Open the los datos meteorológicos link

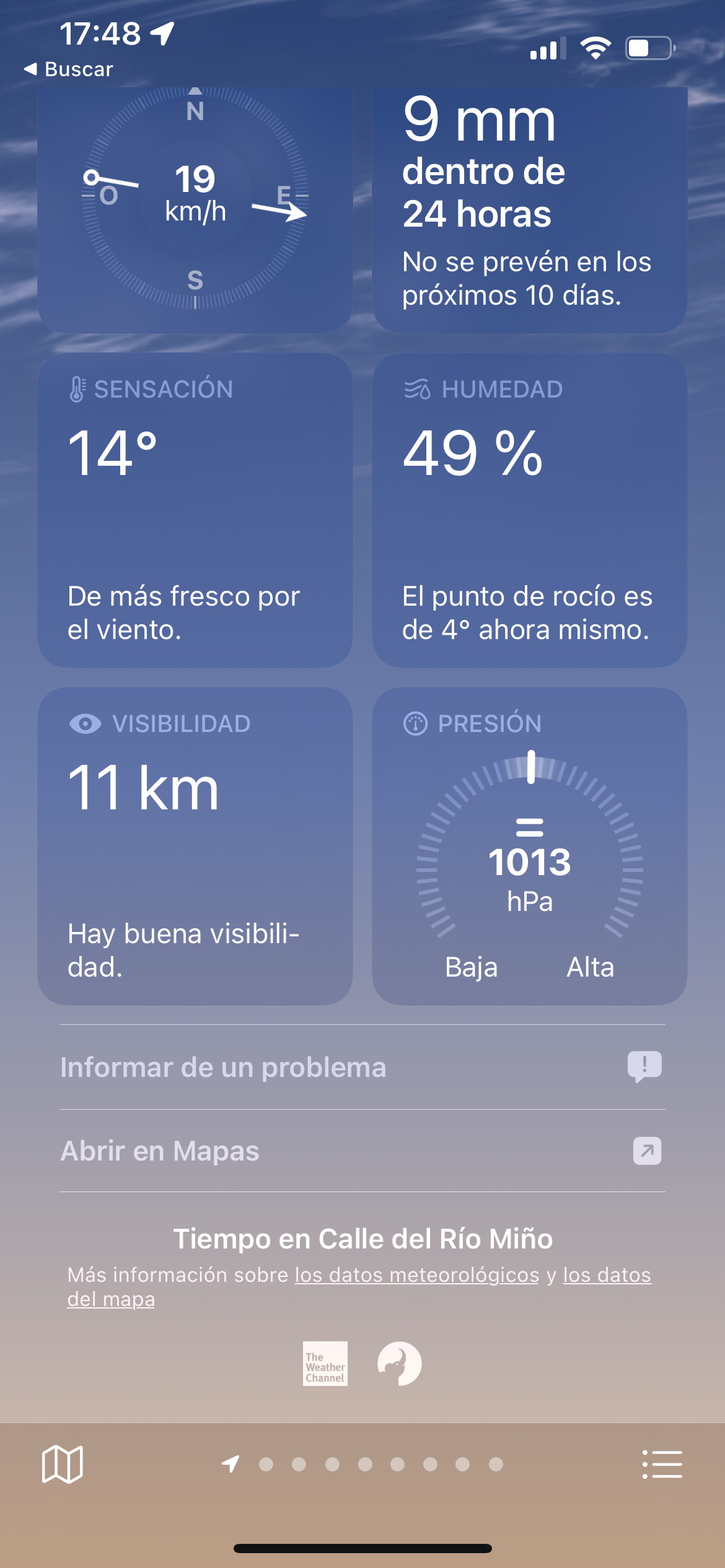coord(417,1274)
